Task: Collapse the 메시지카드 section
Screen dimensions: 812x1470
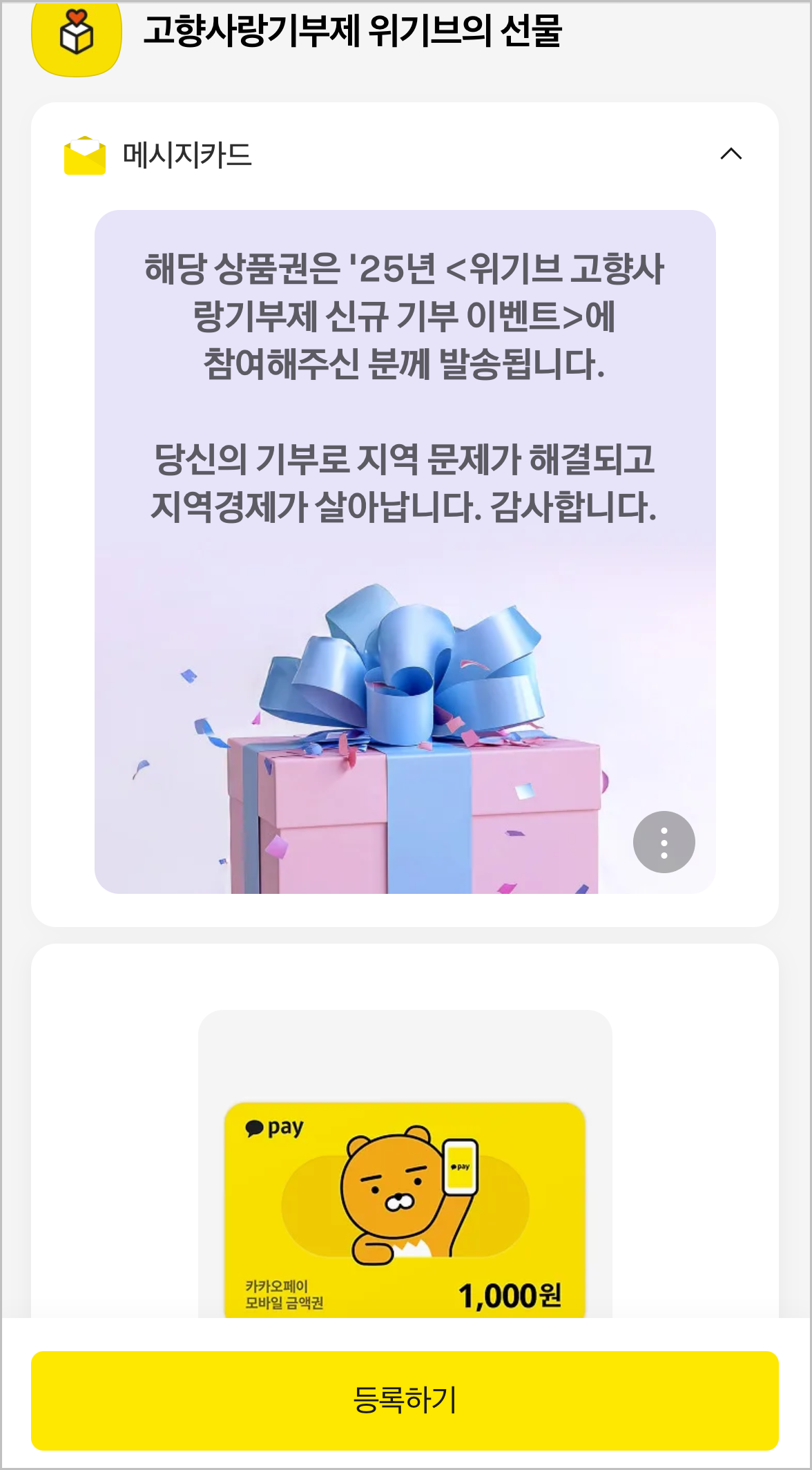Action: click(731, 154)
